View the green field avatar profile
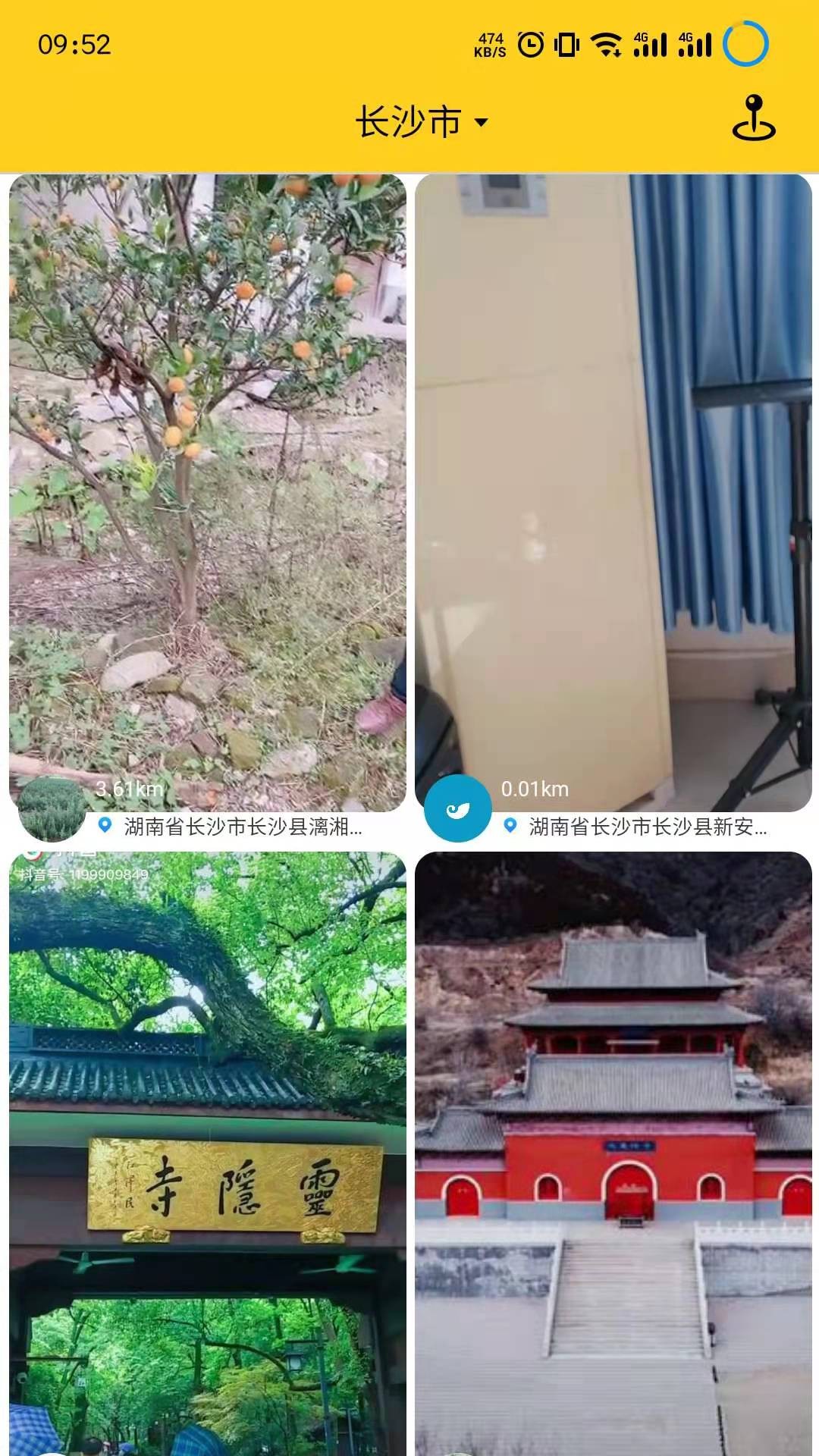The height and width of the screenshot is (1456, 819). 52,809
